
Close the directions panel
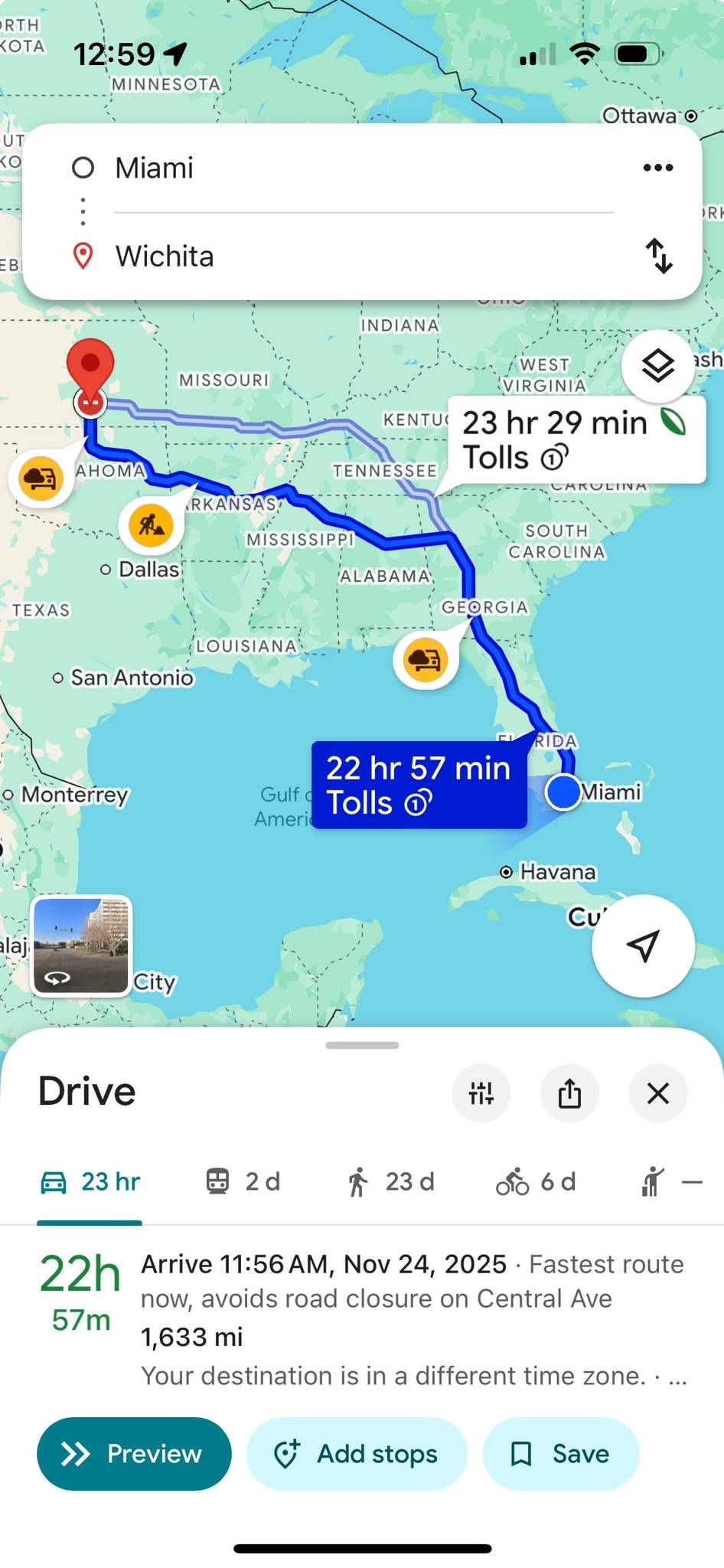coord(657,1093)
